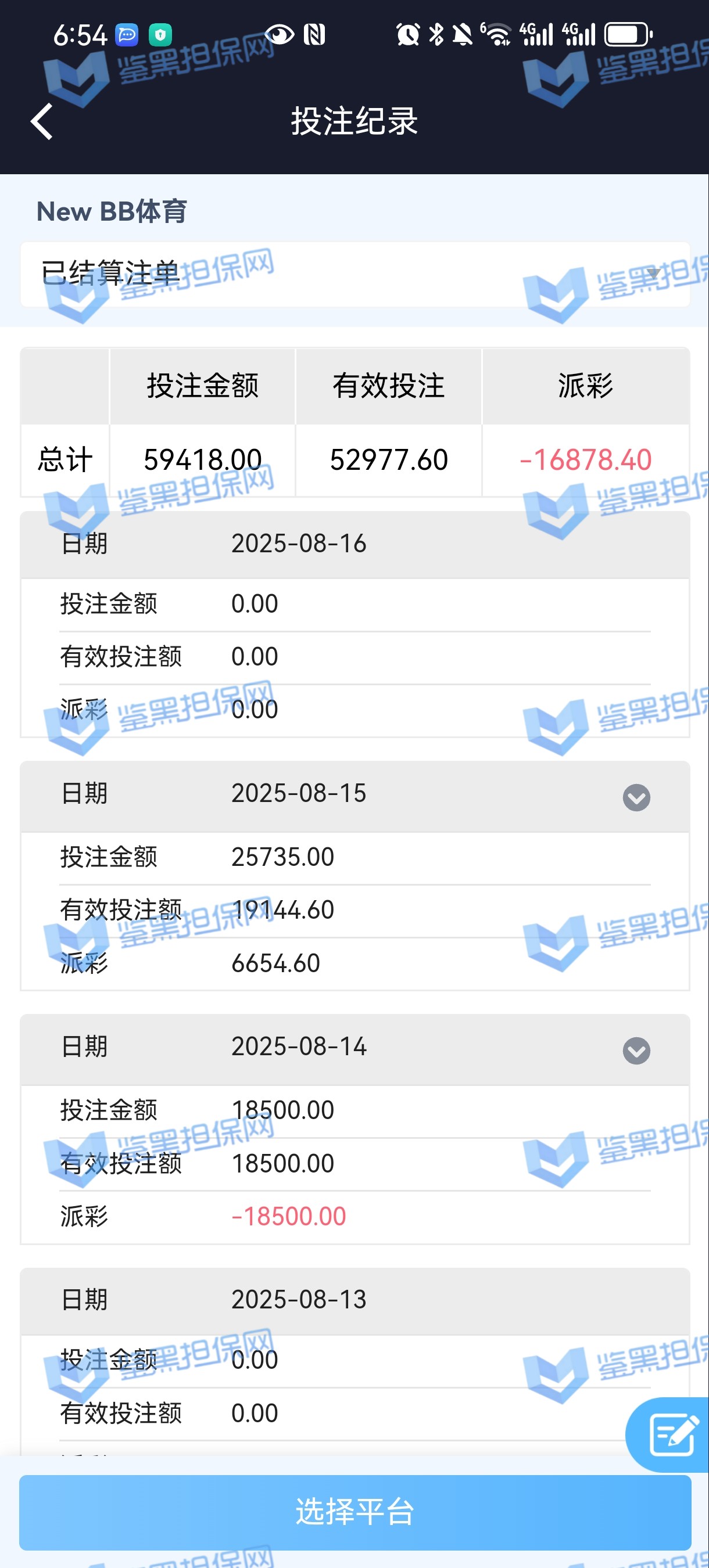Expand the 2025-08-15 record details

click(636, 797)
